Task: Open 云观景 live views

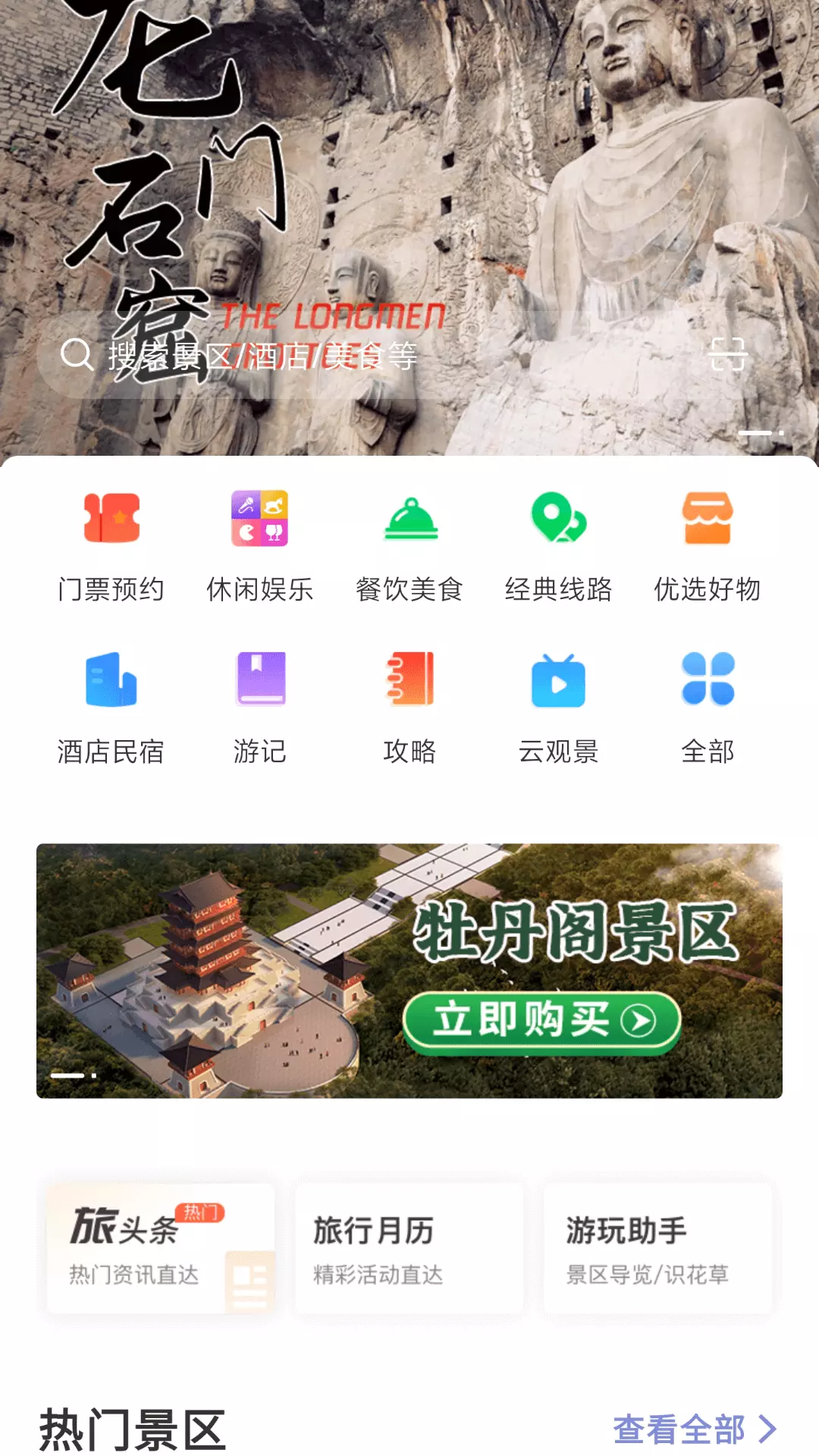Action: click(559, 708)
